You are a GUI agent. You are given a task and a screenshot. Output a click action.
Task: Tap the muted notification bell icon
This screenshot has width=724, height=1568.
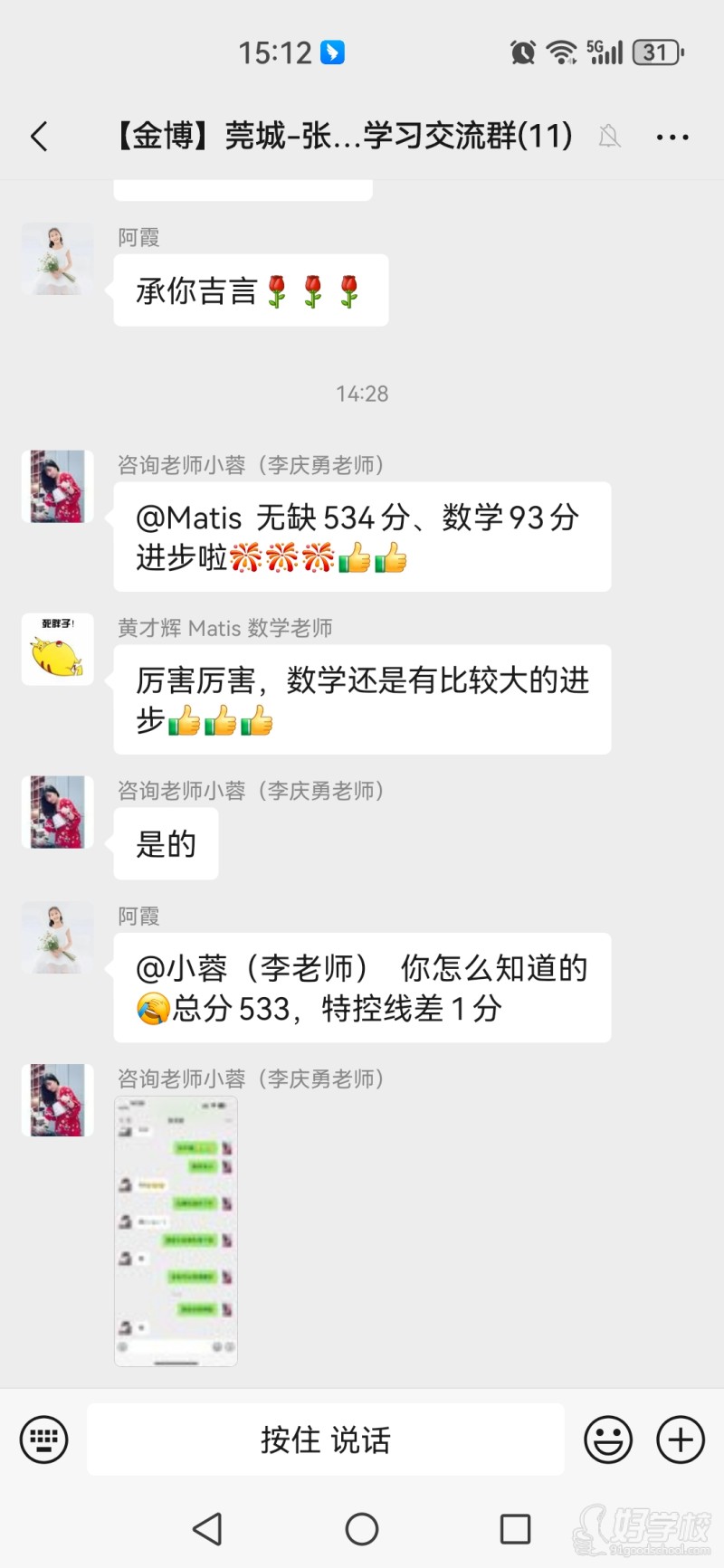pos(609,136)
